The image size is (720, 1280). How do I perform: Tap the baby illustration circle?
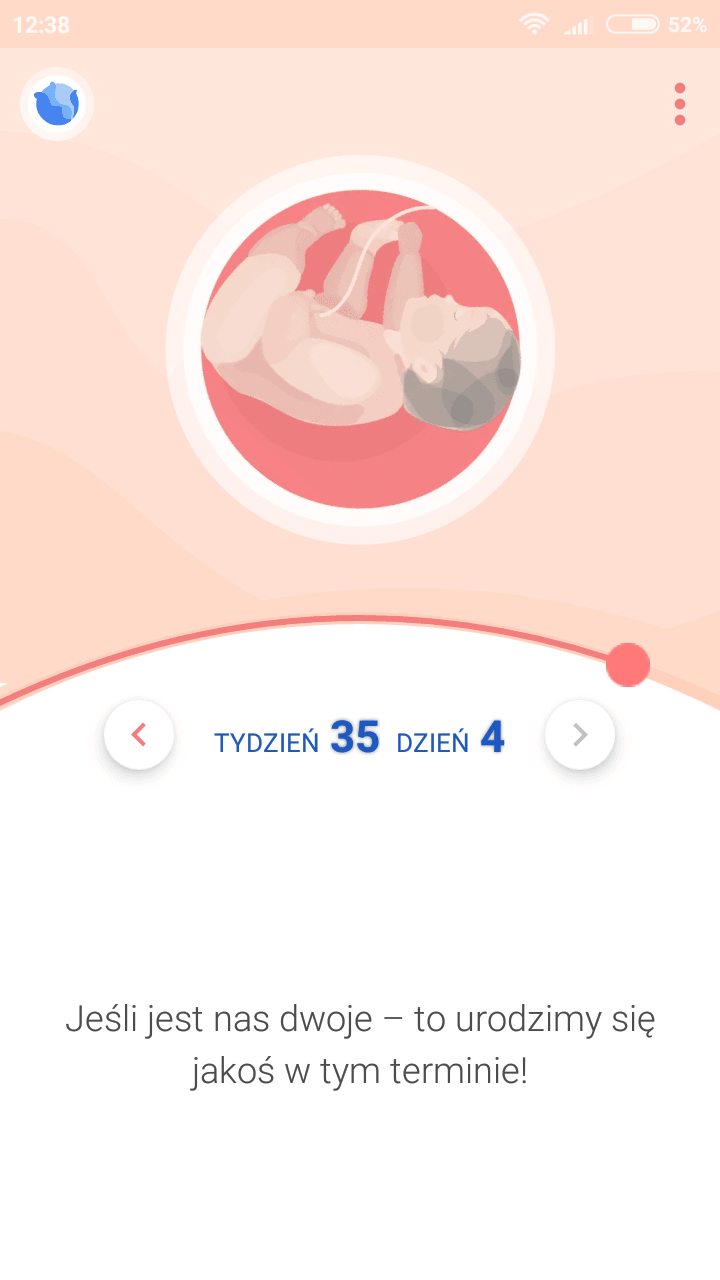point(360,349)
